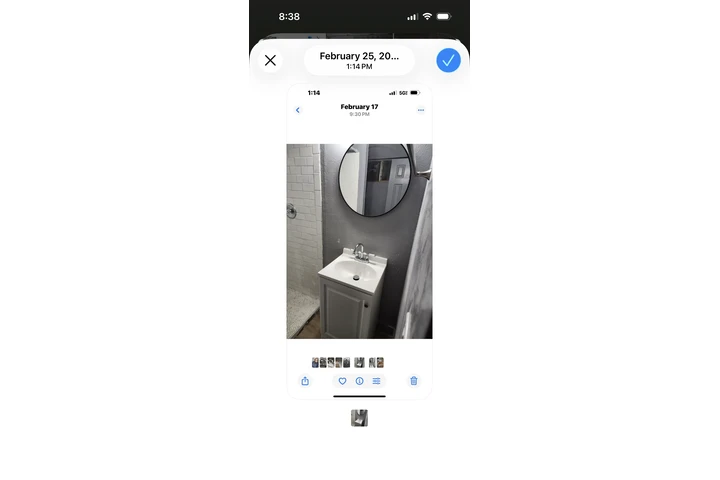Select the small thumbnail below the photo
The height and width of the screenshot is (480, 720).
click(359, 418)
